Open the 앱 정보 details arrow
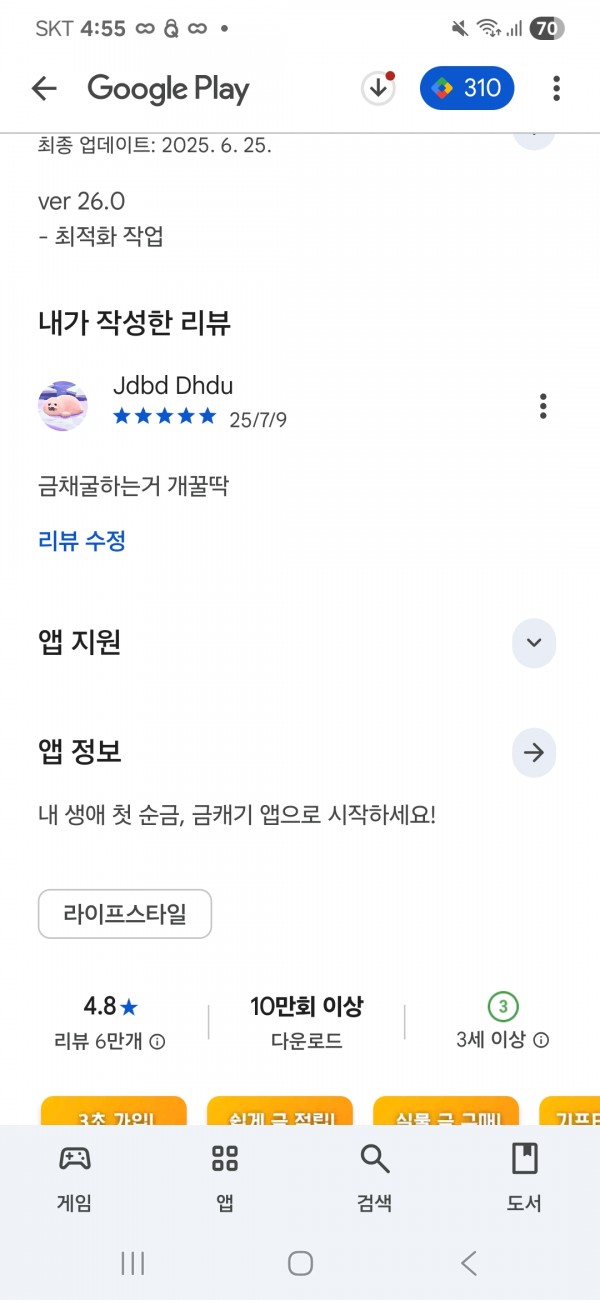This screenshot has width=600, height=1300. pyautogui.click(x=533, y=753)
